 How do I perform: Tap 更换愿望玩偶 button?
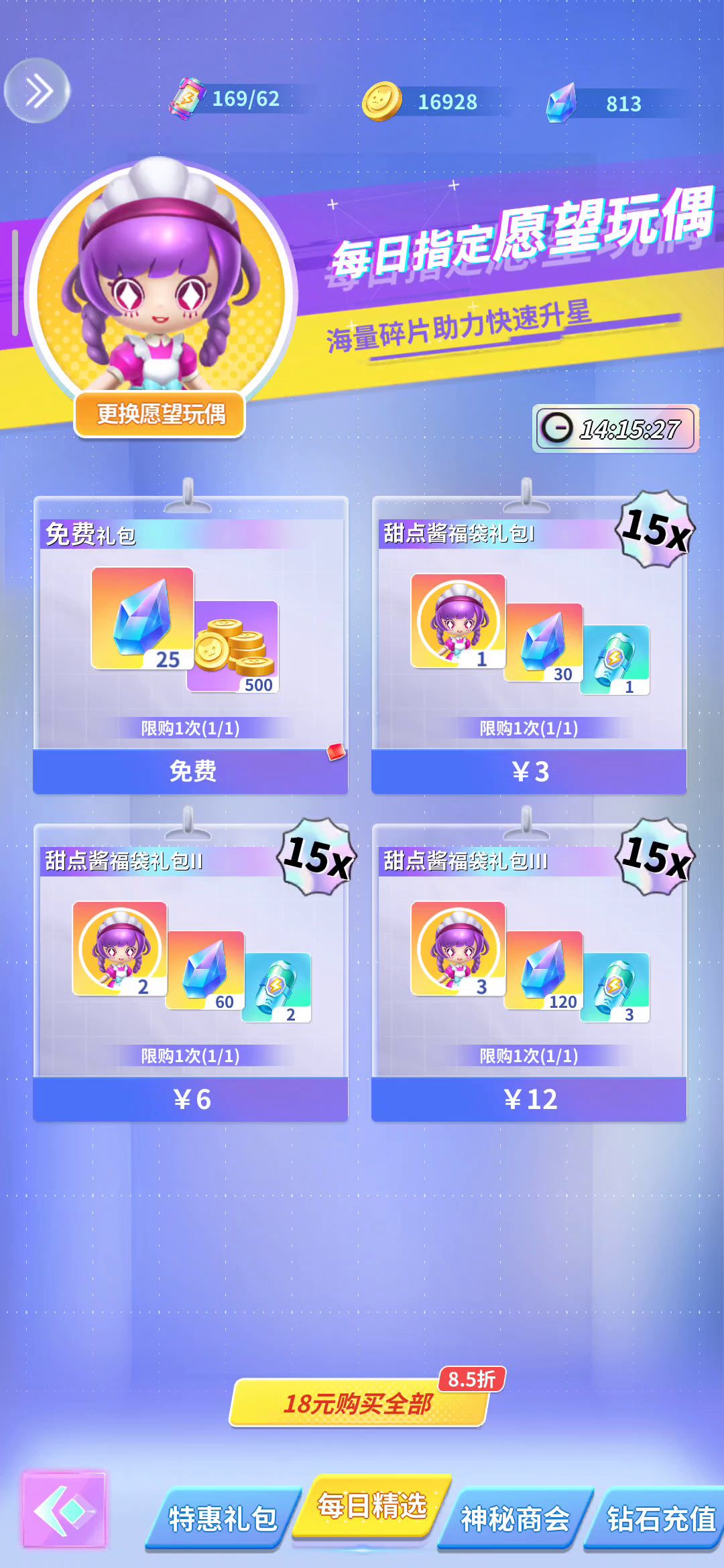pos(160,415)
